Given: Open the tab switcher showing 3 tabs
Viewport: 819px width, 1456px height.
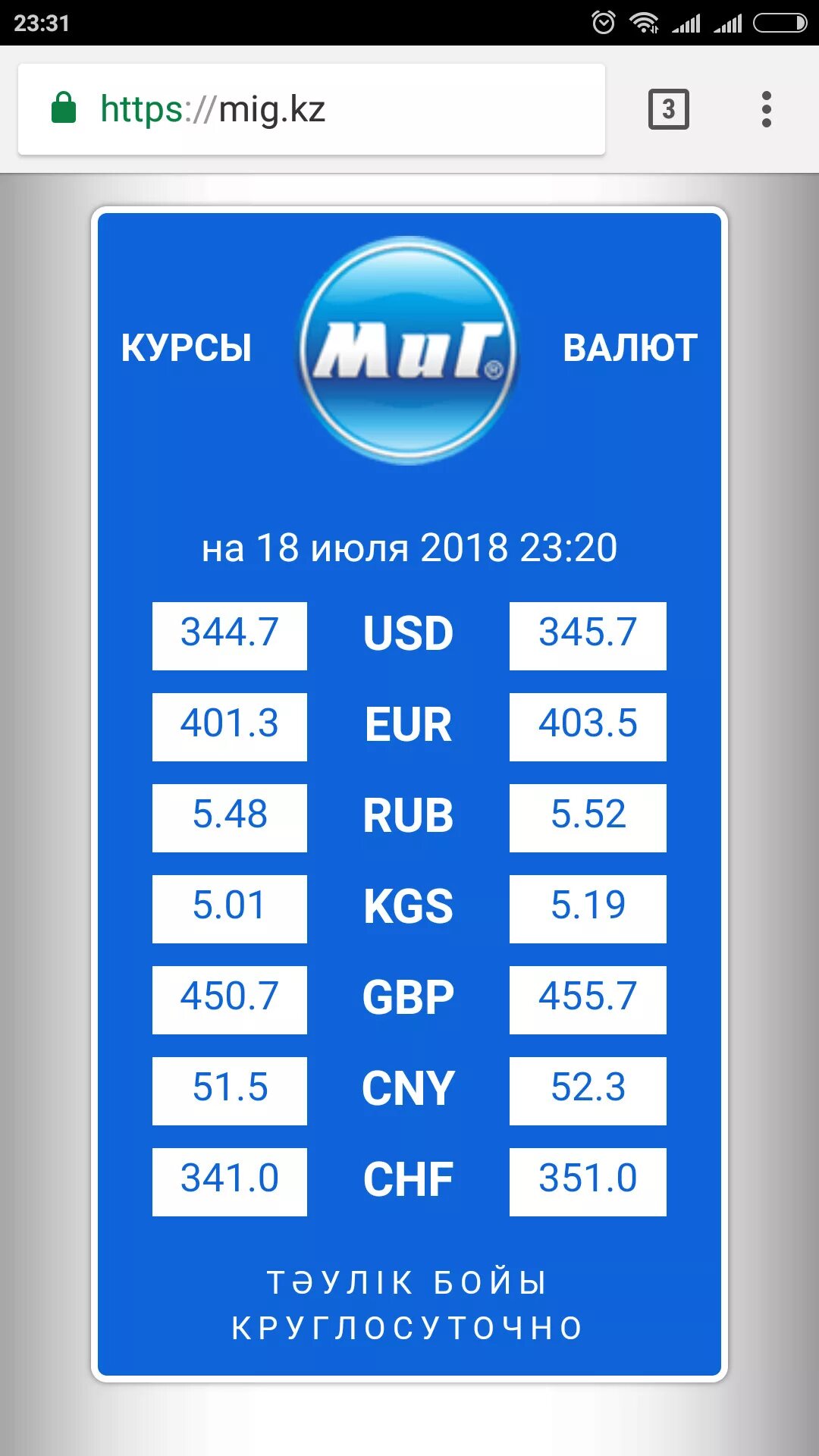Looking at the screenshot, I should [x=669, y=109].
